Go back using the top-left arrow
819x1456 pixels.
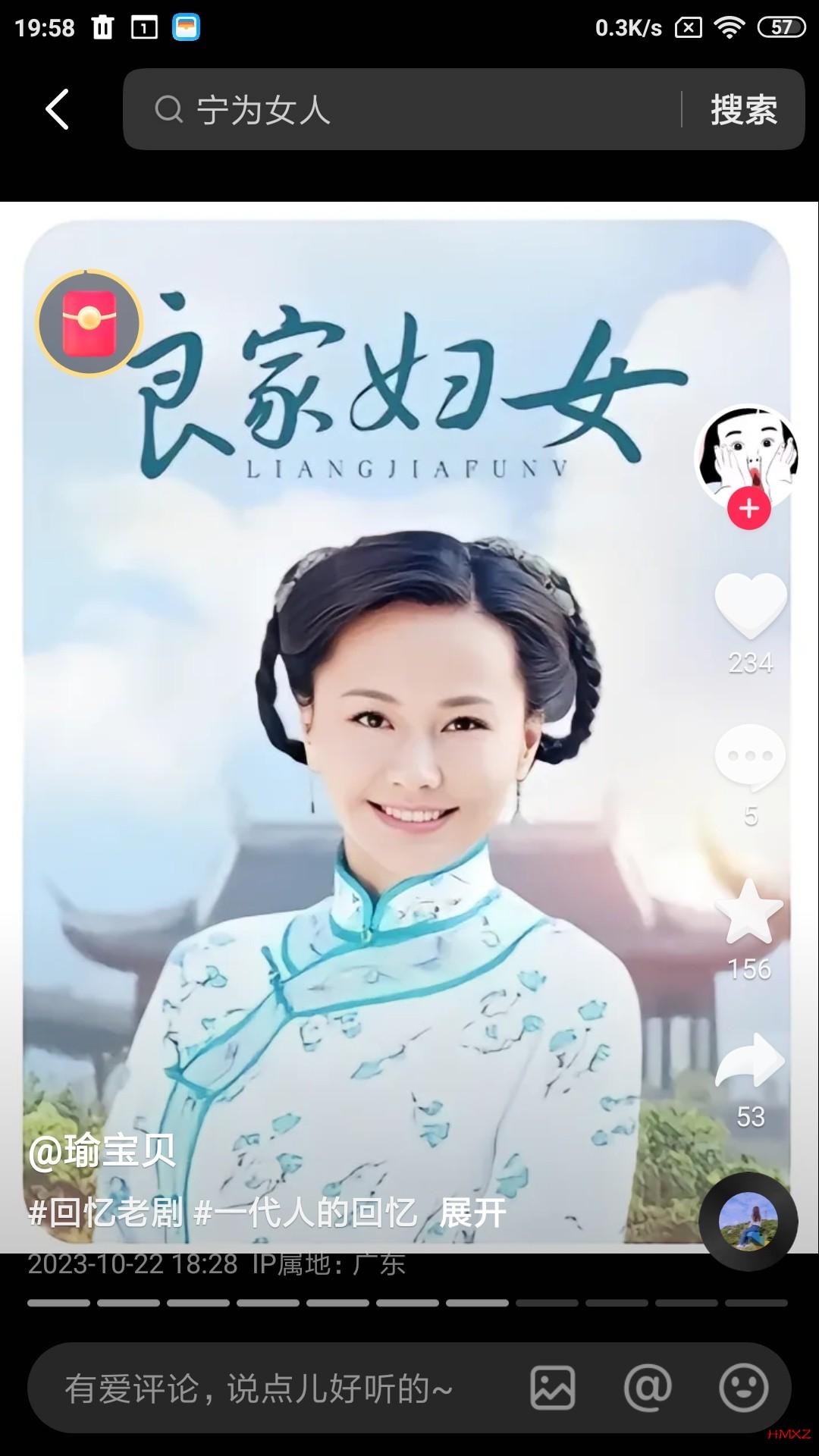[x=58, y=109]
